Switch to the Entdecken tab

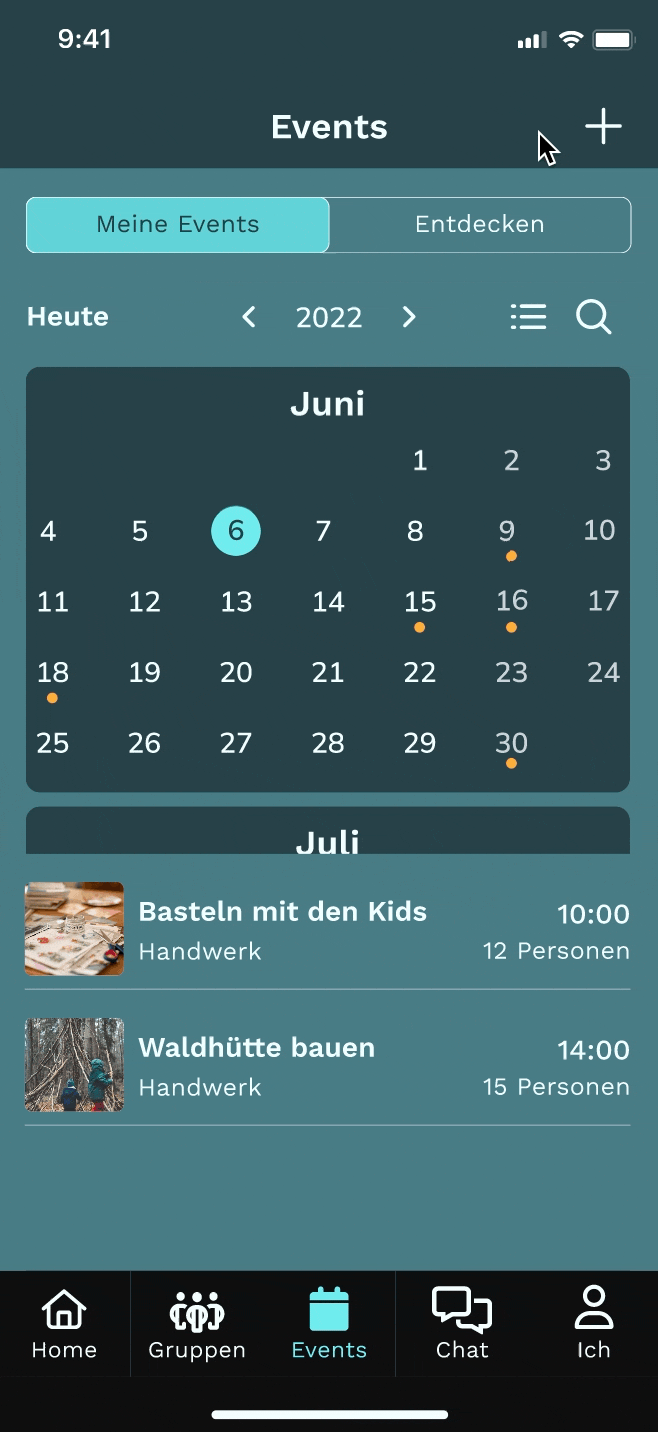[x=480, y=225]
